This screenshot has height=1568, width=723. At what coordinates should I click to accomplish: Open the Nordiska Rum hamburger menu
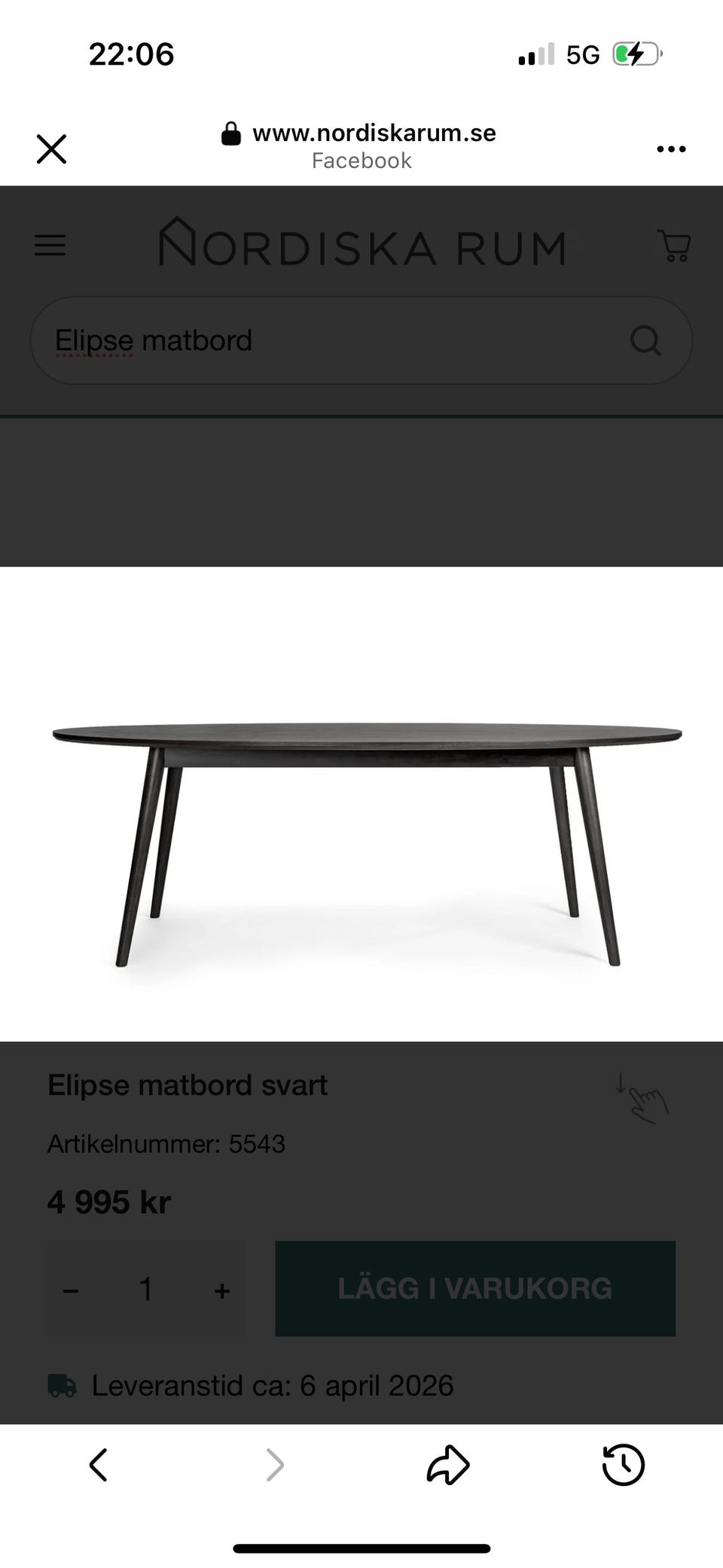tap(50, 245)
